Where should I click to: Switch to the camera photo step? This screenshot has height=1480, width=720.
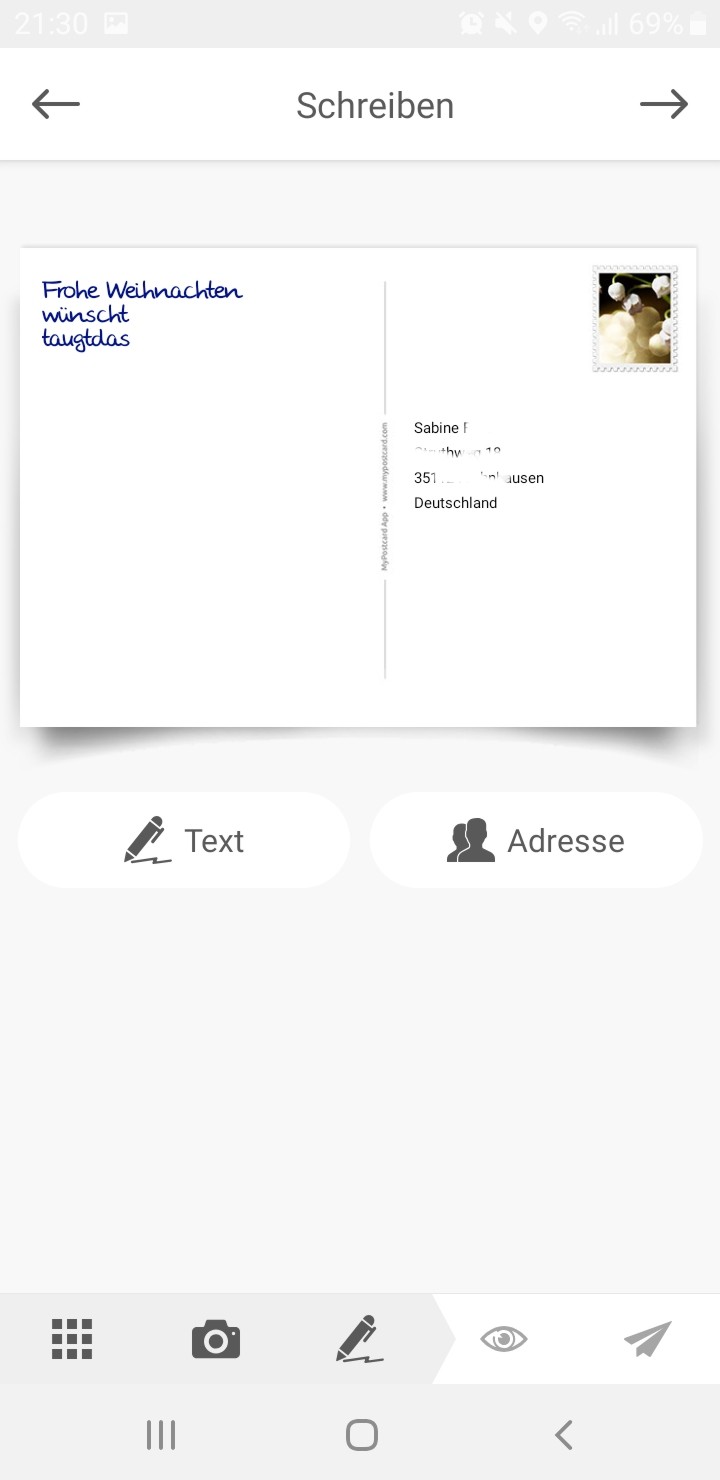point(216,1339)
